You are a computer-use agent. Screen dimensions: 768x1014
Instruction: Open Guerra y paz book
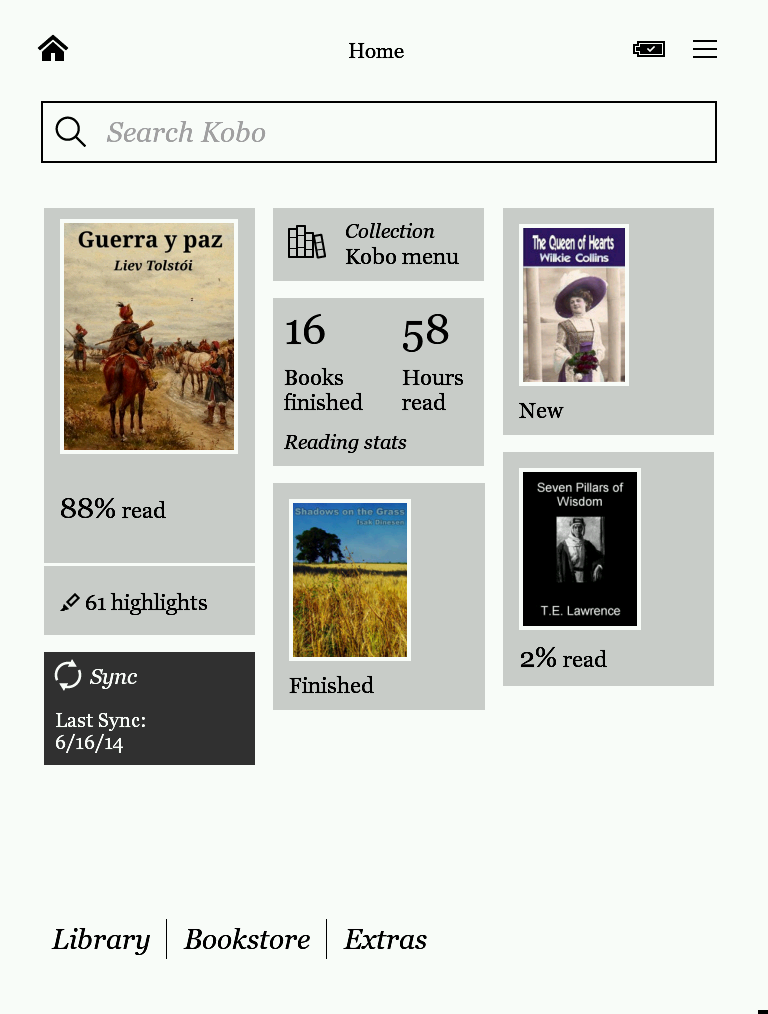(149, 336)
